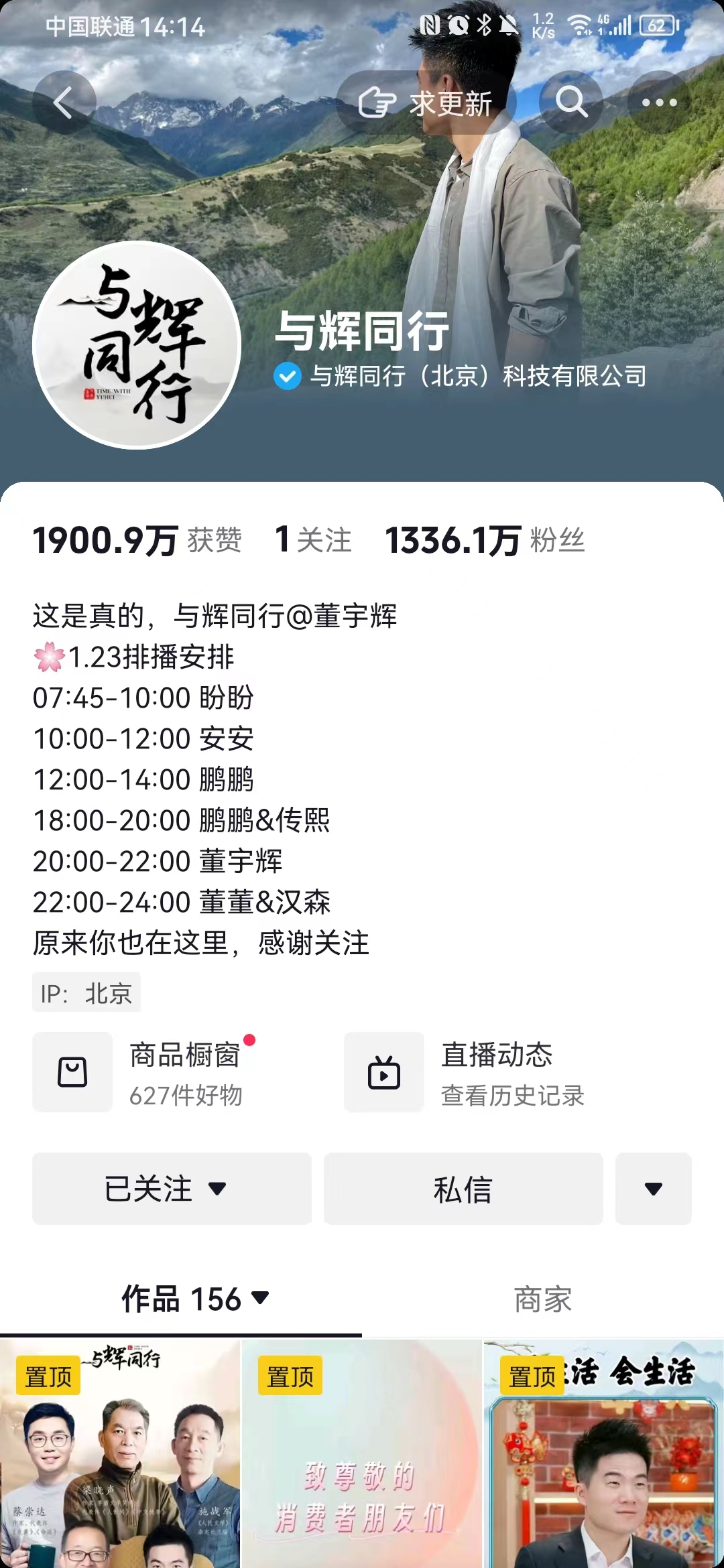Viewport: 724px width, 1568px height.
Task: Tap the 求更新 button
Action: point(426,103)
